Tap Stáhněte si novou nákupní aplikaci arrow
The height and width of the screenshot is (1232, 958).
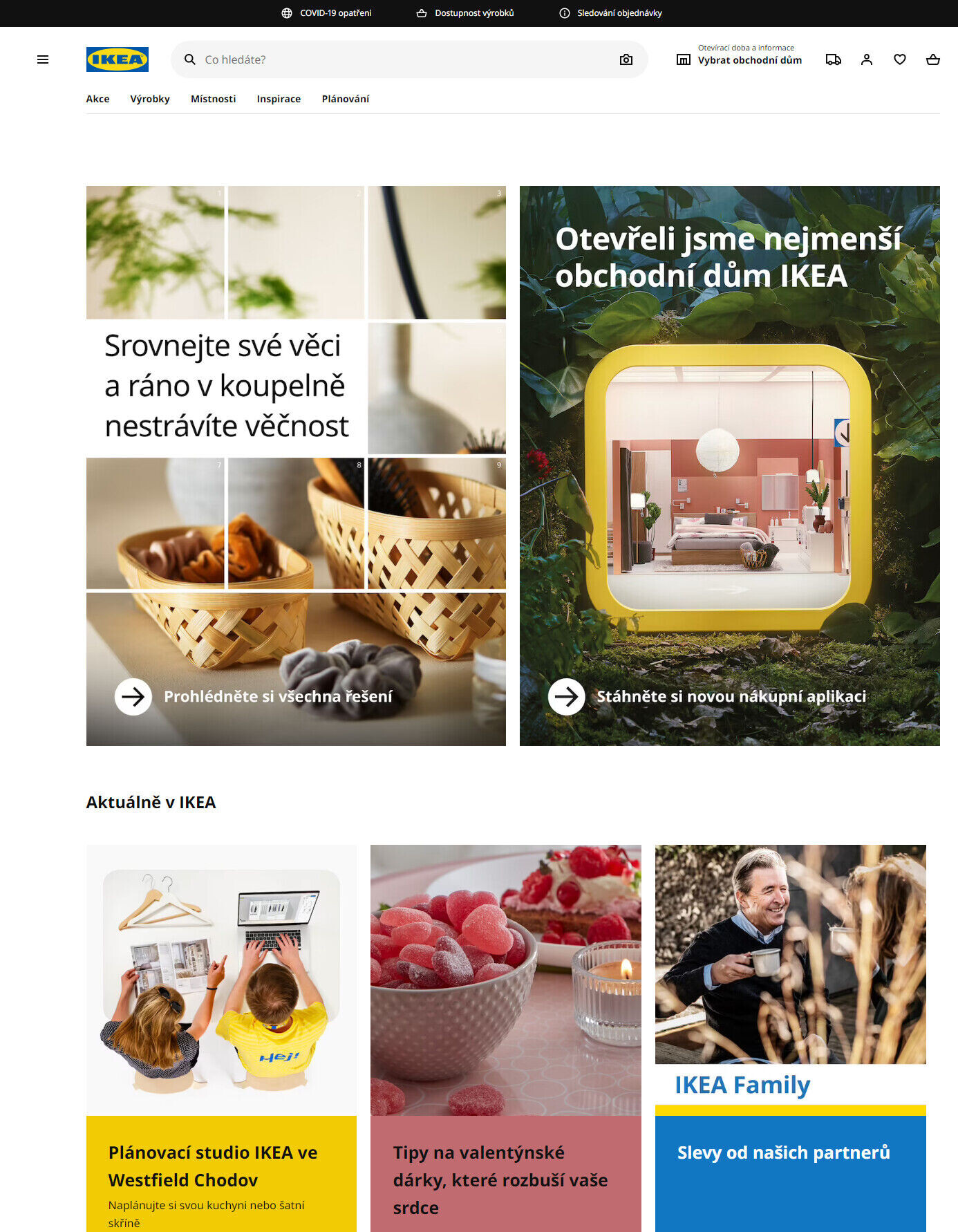click(567, 697)
